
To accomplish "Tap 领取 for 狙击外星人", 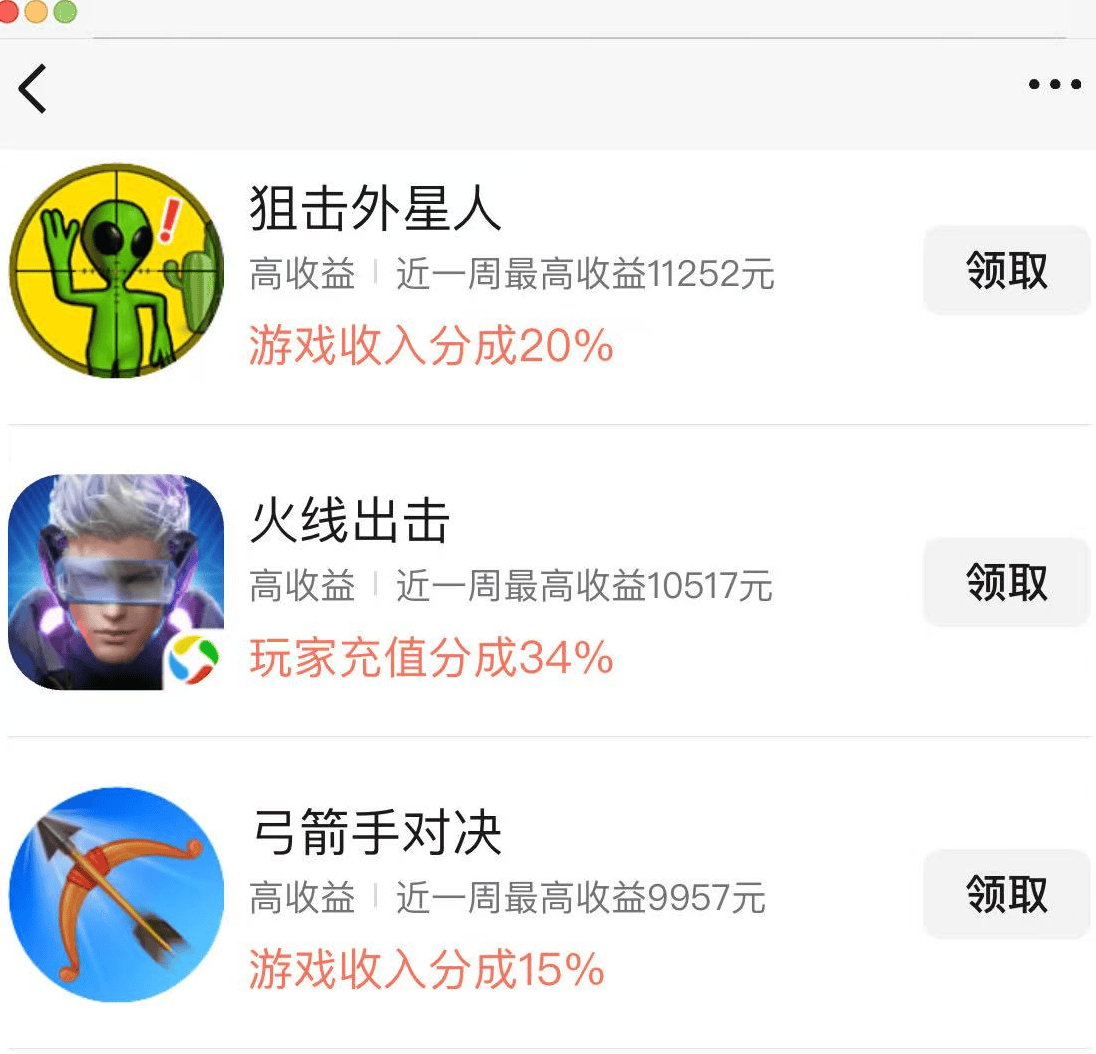I will 1006,270.
